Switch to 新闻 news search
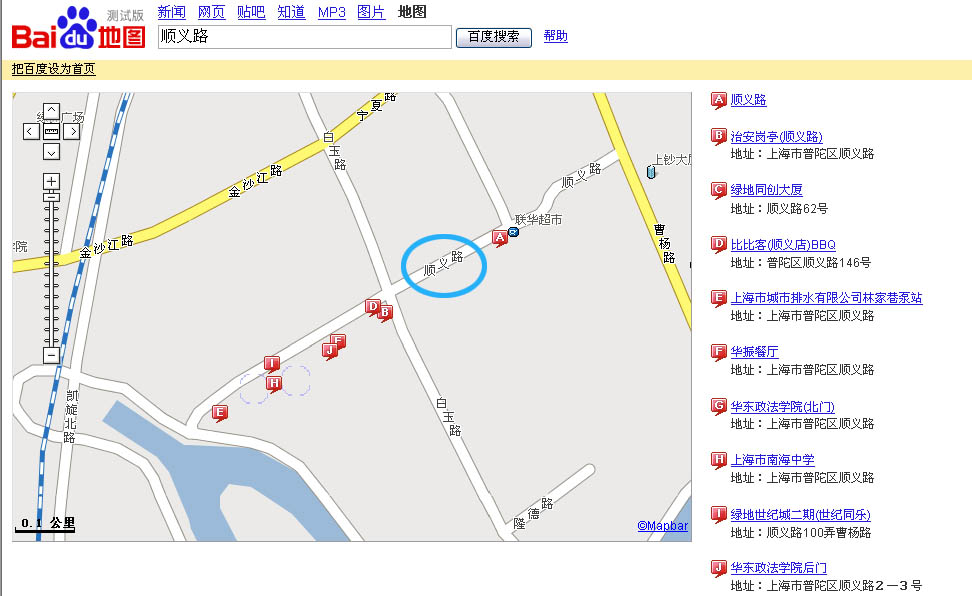Image resolution: width=972 pixels, height=596 pixels. click(x=171, y=12)
